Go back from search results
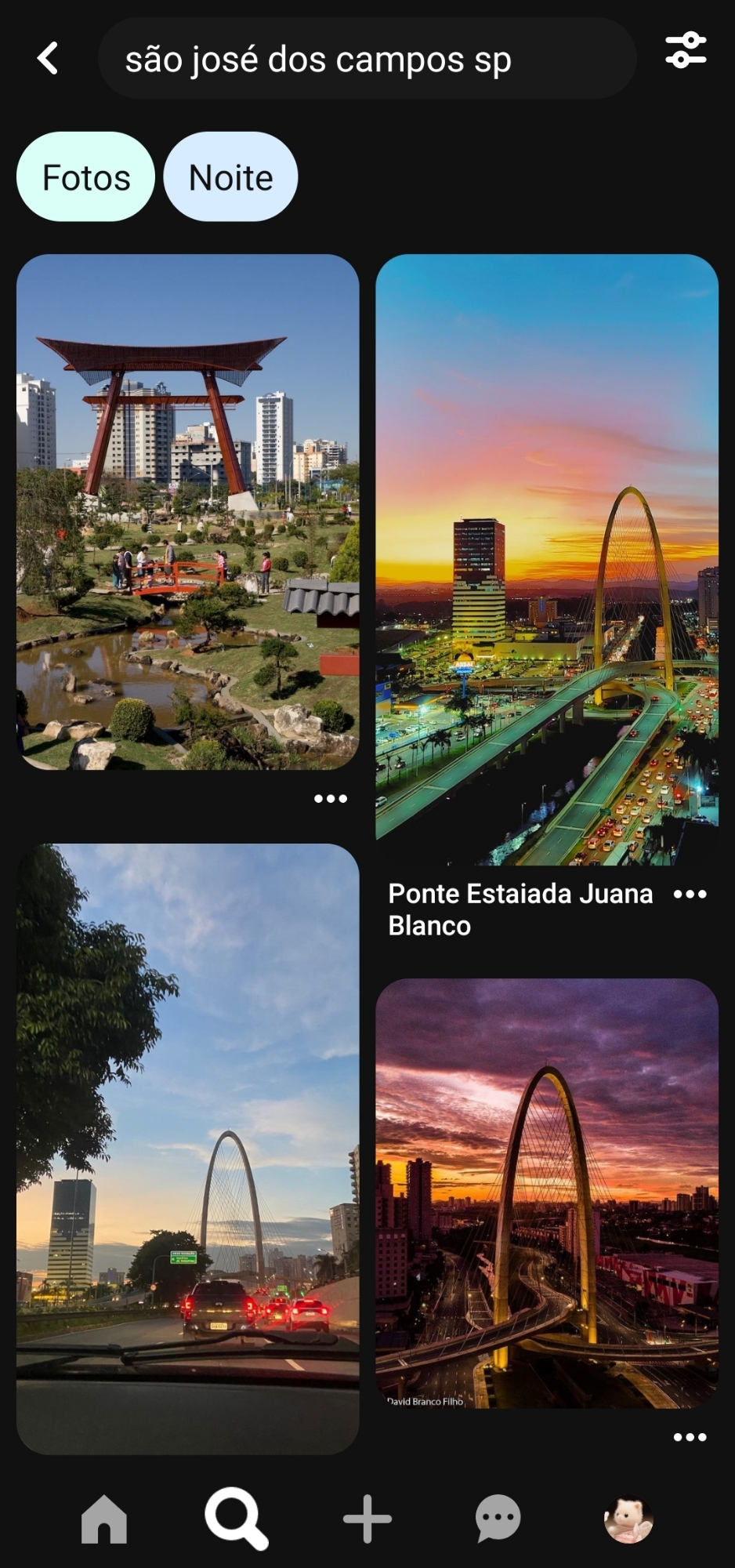 (x=48, y=58)
